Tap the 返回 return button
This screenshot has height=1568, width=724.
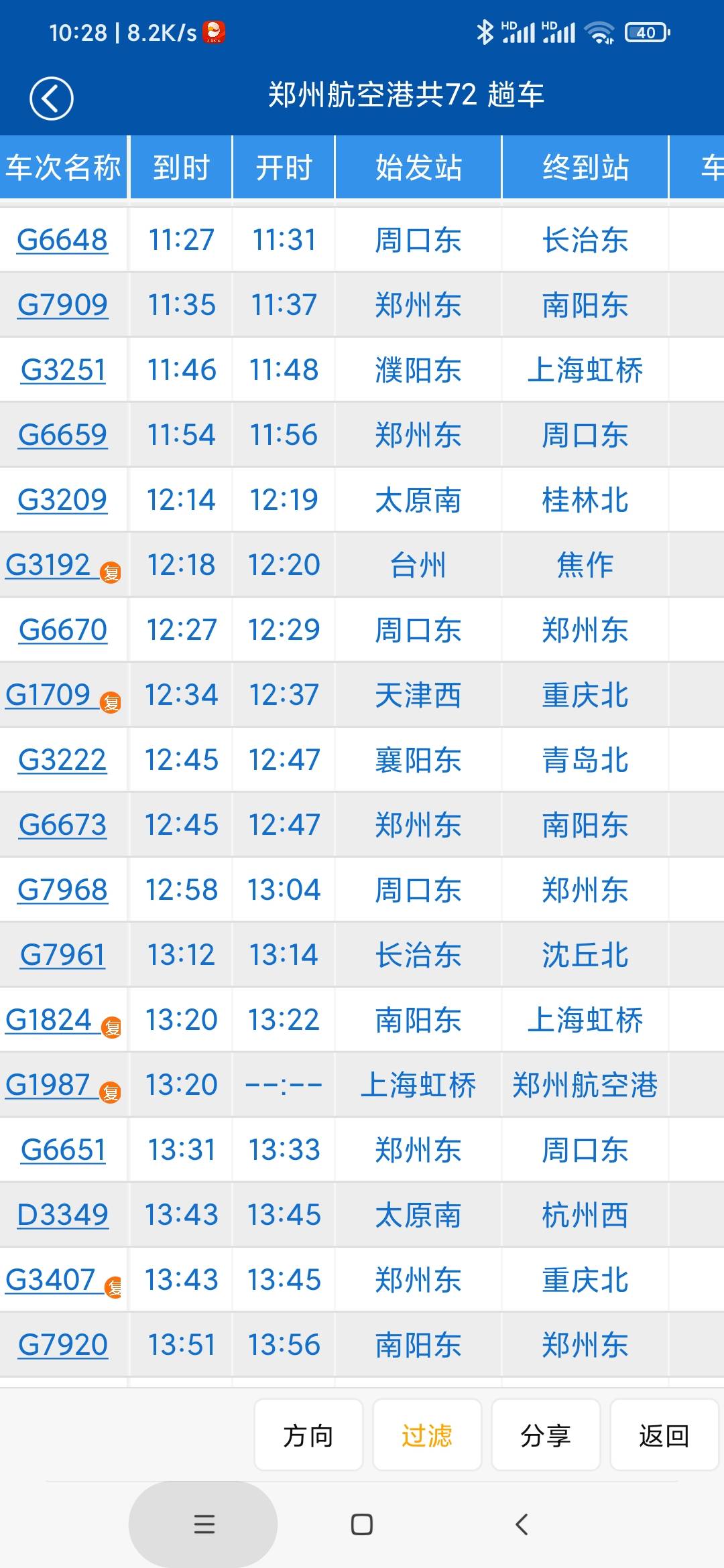pos(664,1435)
